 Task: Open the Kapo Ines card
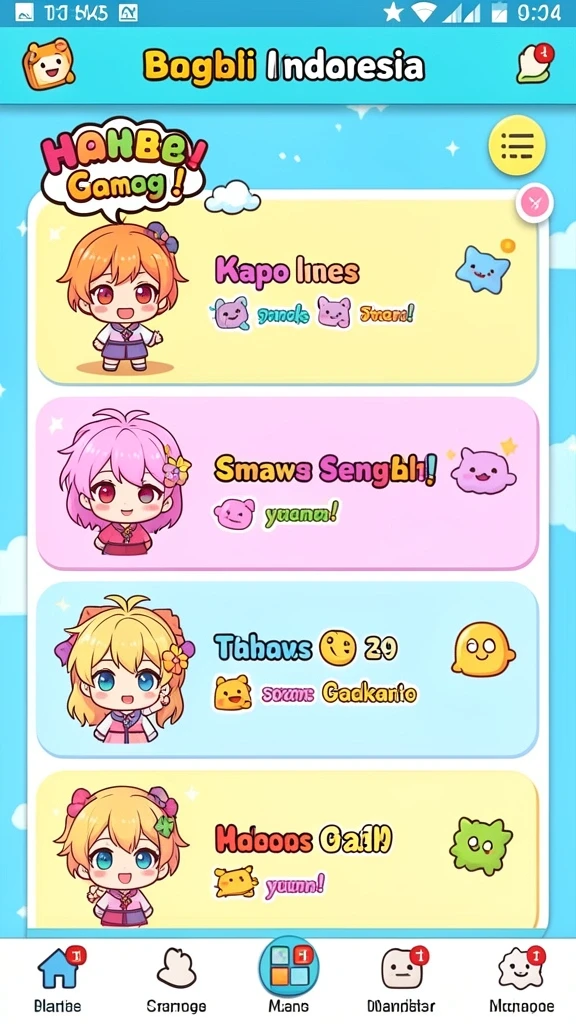coord(287,291)
